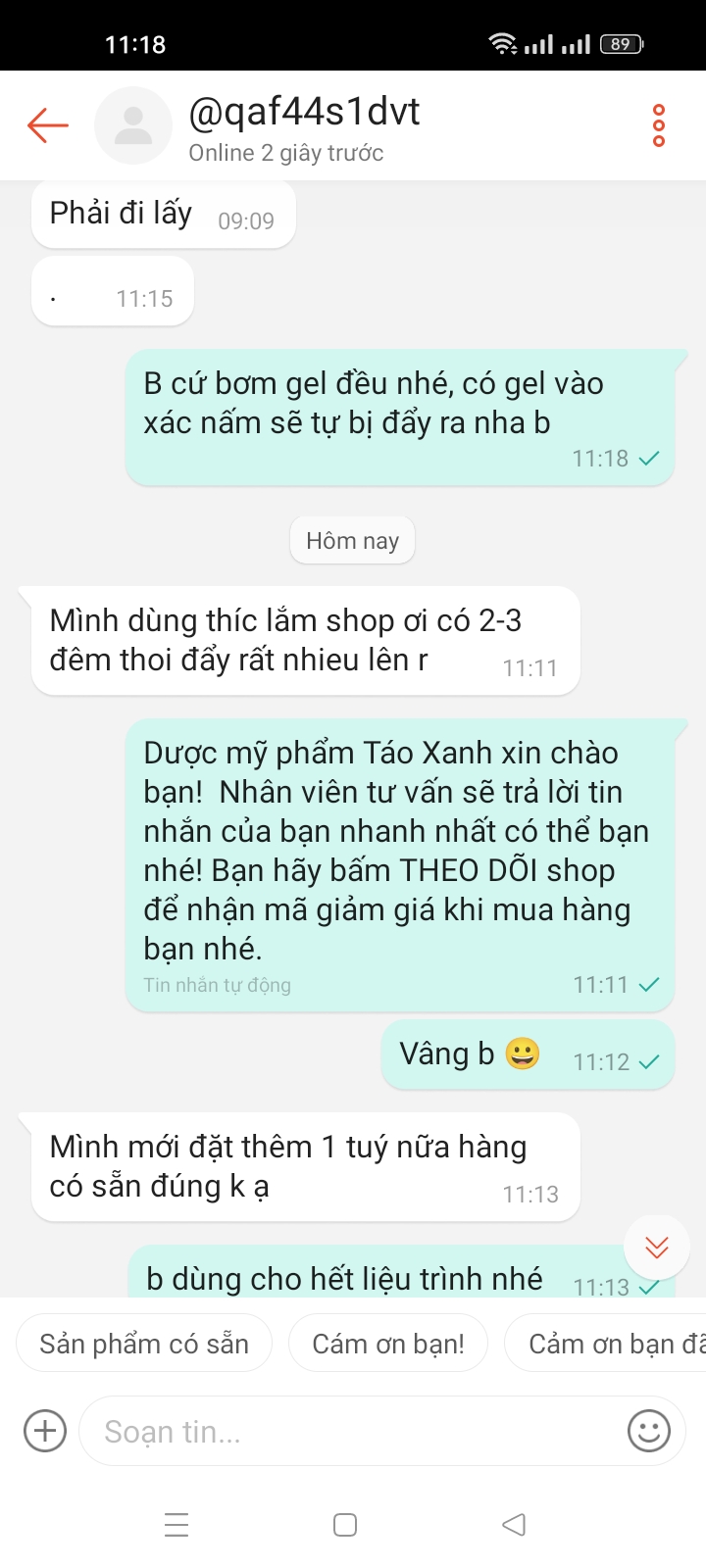Open the emoji smiley picker
Viewport: 706px width, 1568px height.
coord(649,1431)
